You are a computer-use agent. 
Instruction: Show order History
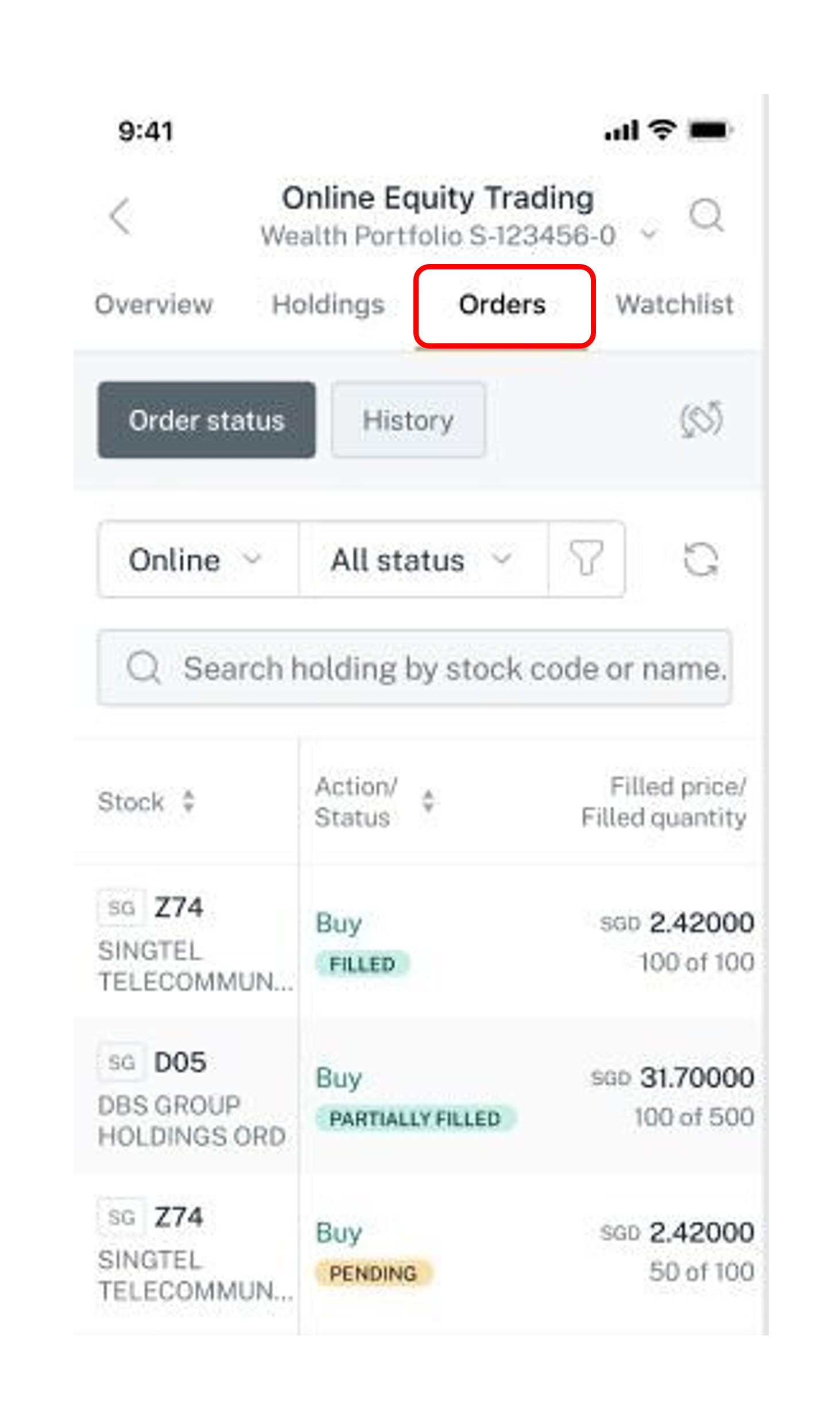click(x=408, y=420)
